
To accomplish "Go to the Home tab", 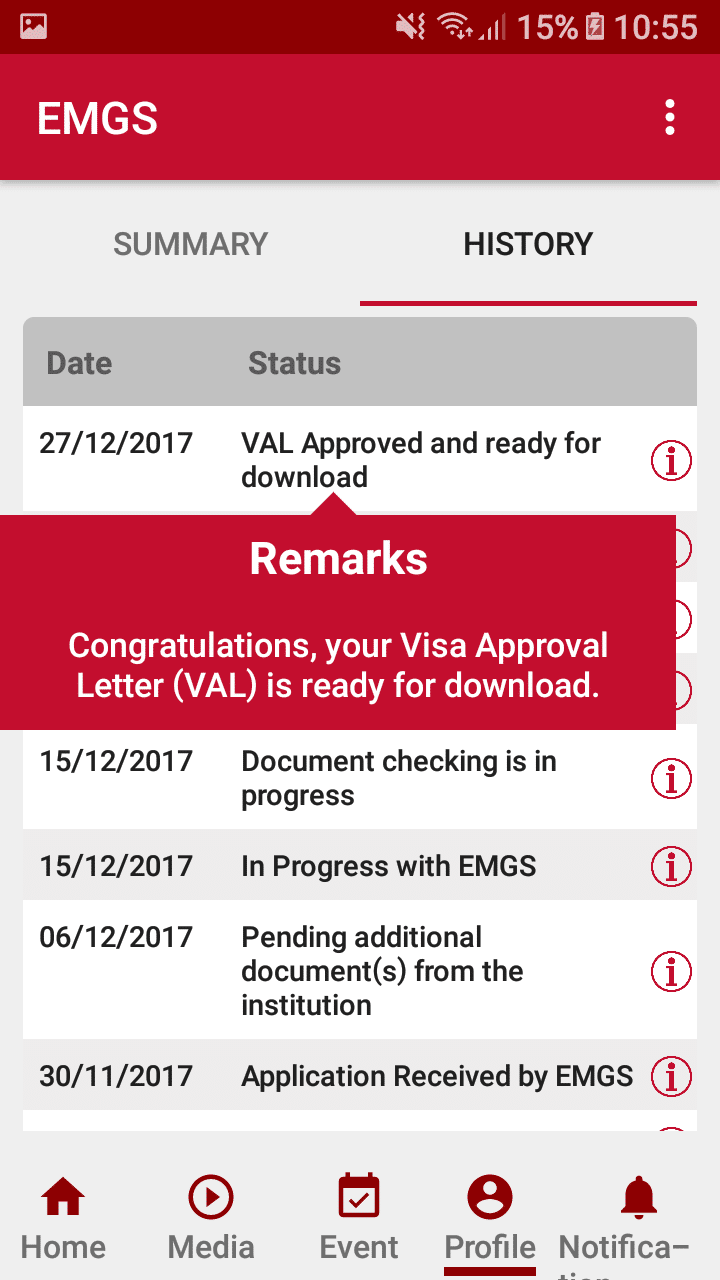I will click(63, 1218).
